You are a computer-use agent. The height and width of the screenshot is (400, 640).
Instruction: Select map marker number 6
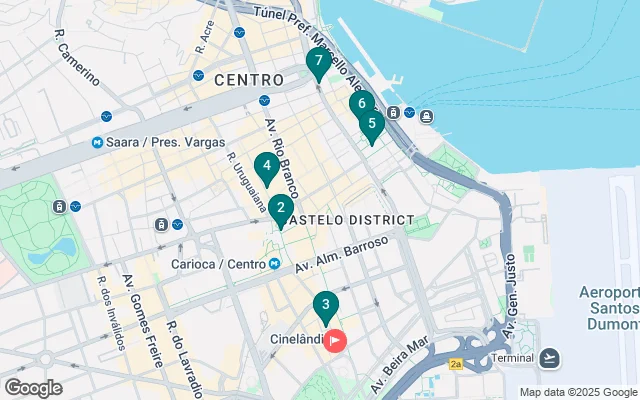click(x=361, y=103)
